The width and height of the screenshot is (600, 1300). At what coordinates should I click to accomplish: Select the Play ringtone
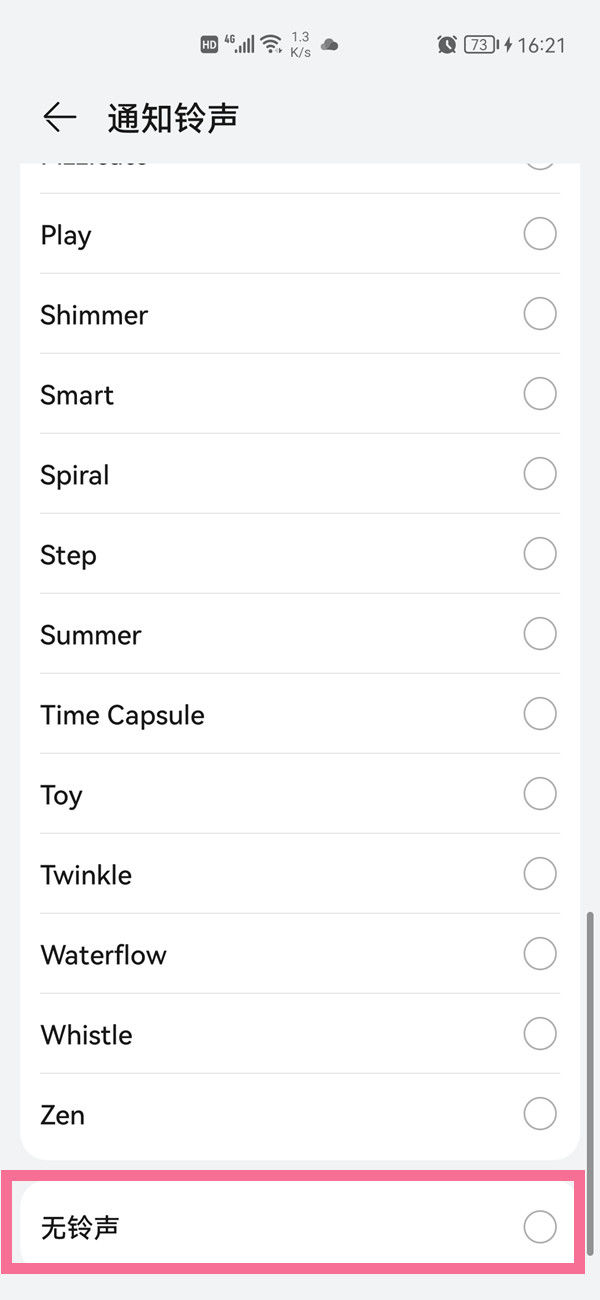click(x=539, y=235)
